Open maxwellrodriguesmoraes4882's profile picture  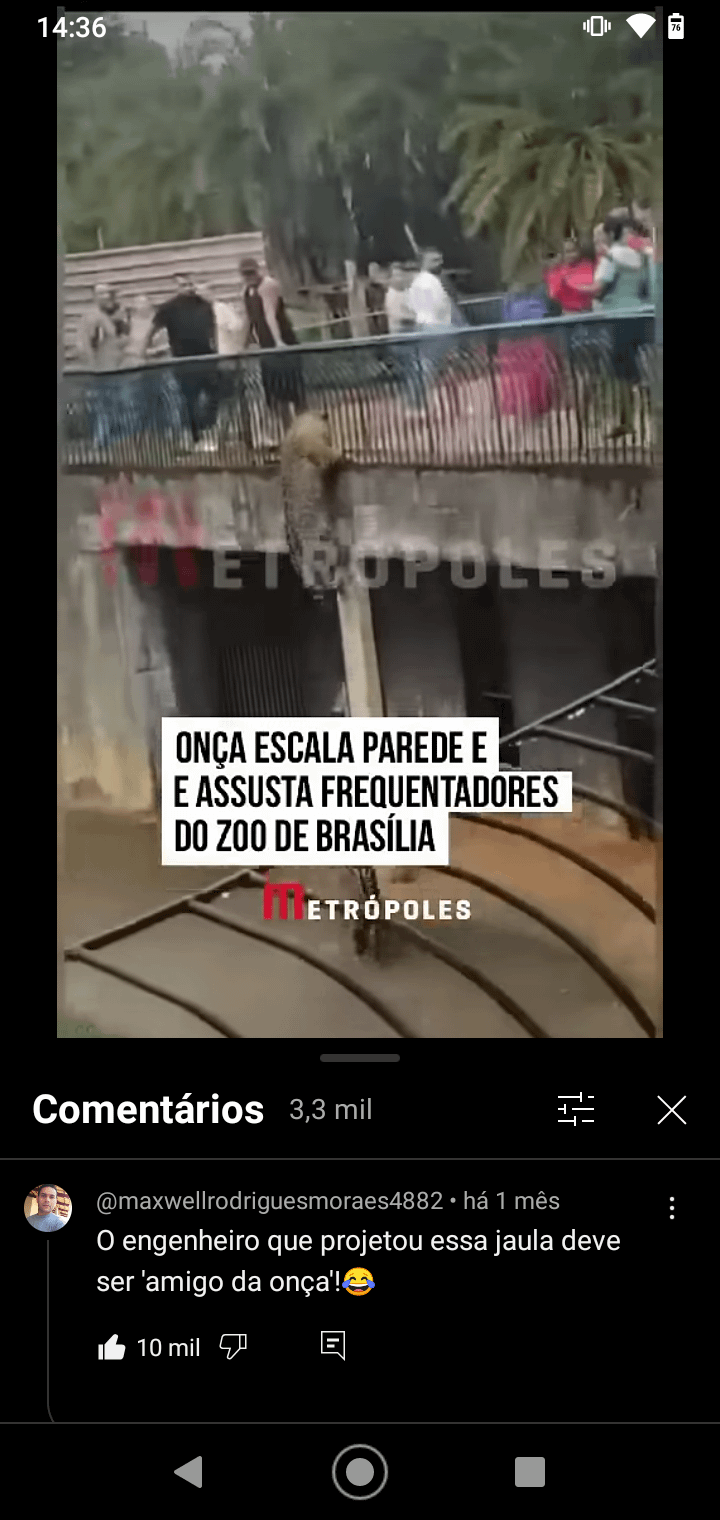click(48, 1208)
